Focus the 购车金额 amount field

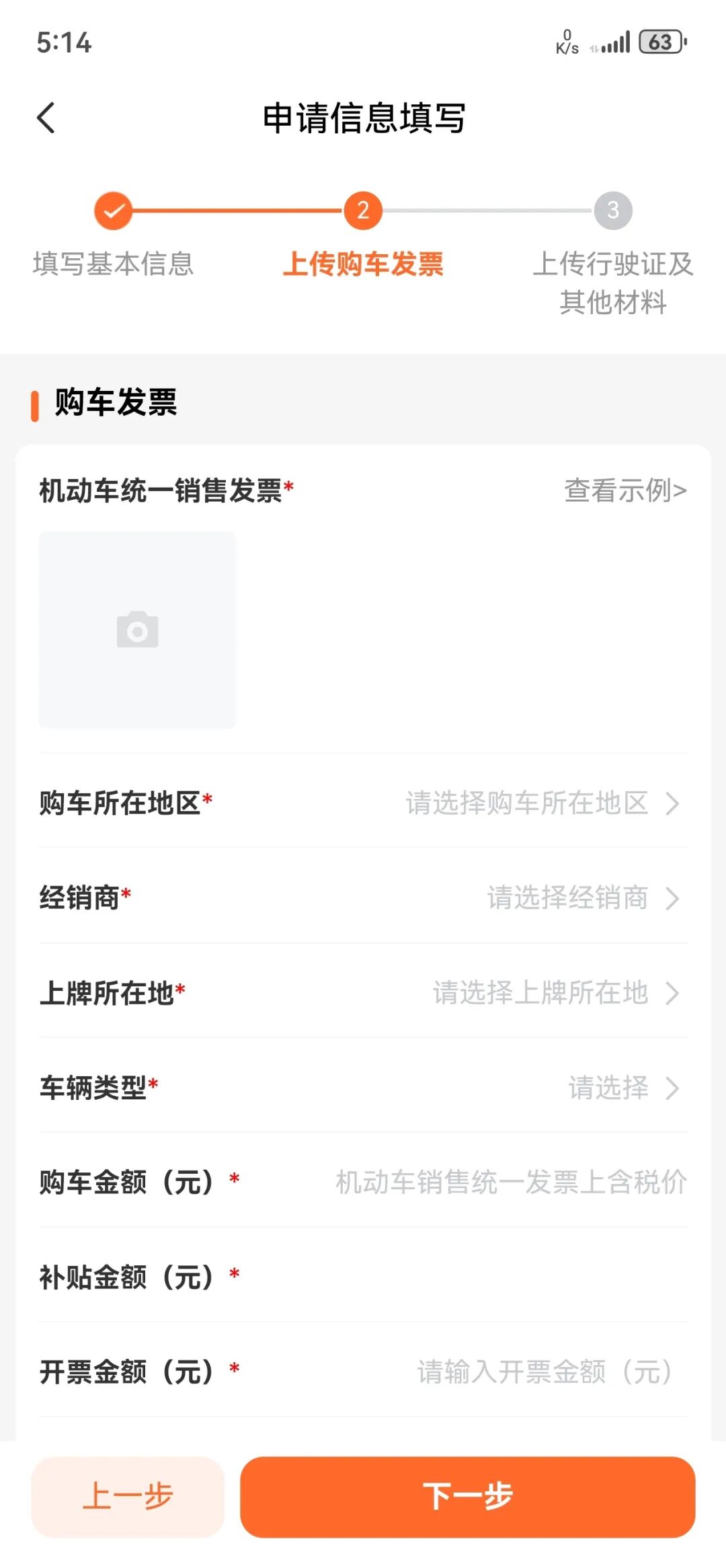pyautogui.click(x=511, y=1182)
